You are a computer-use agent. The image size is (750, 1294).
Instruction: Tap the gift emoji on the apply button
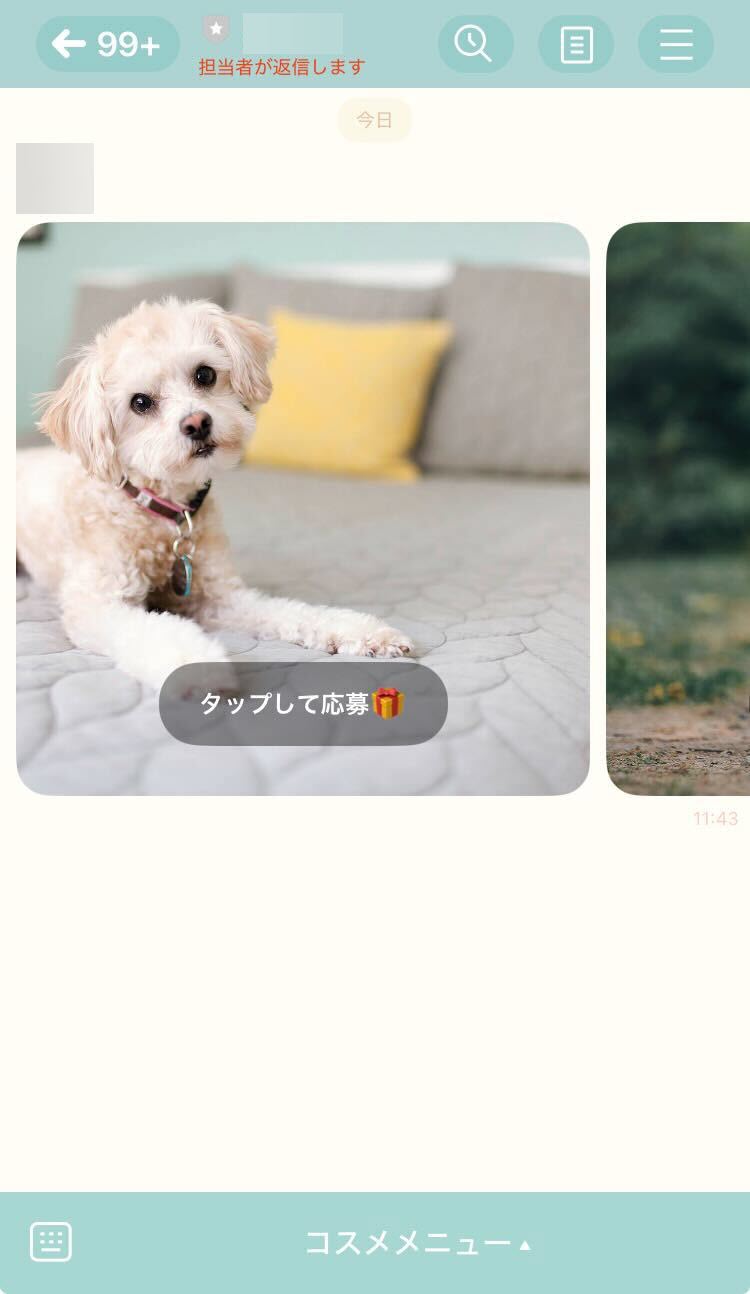click(389, 704)
